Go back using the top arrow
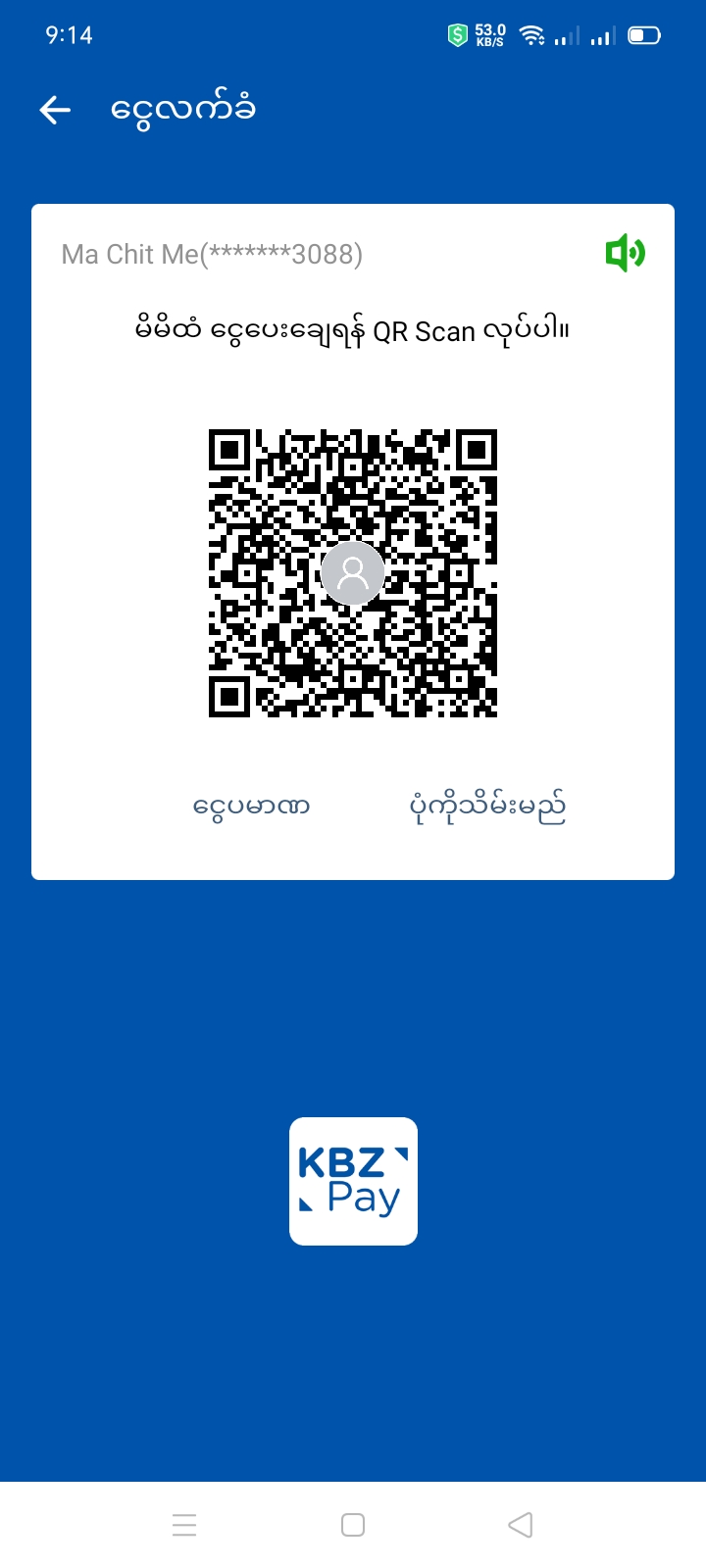The image size is (706, 1568). click(x=55, y=110)
